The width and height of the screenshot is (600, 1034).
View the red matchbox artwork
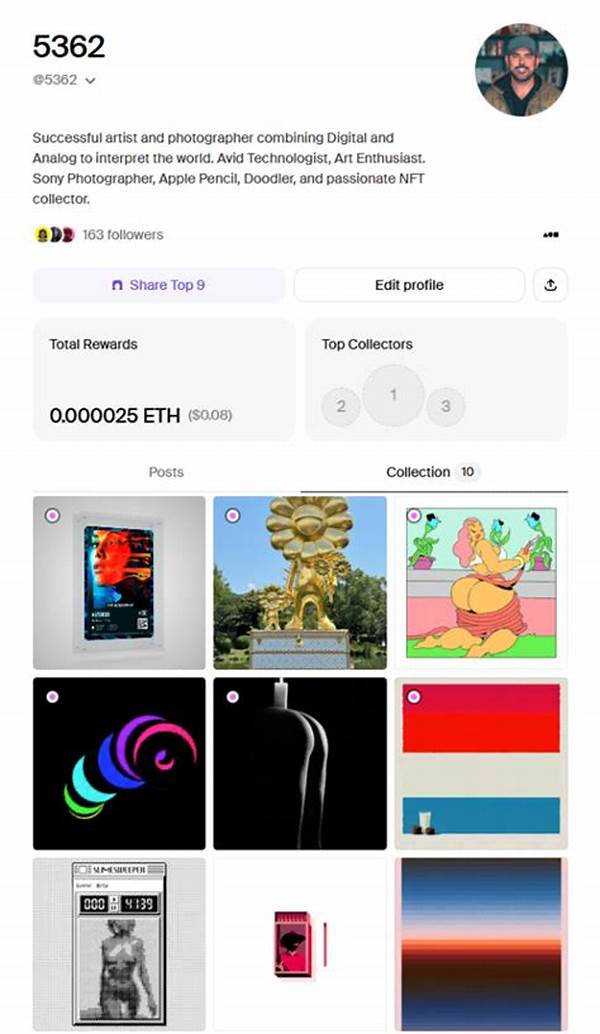pyautogui.click(x=300, y=944)
